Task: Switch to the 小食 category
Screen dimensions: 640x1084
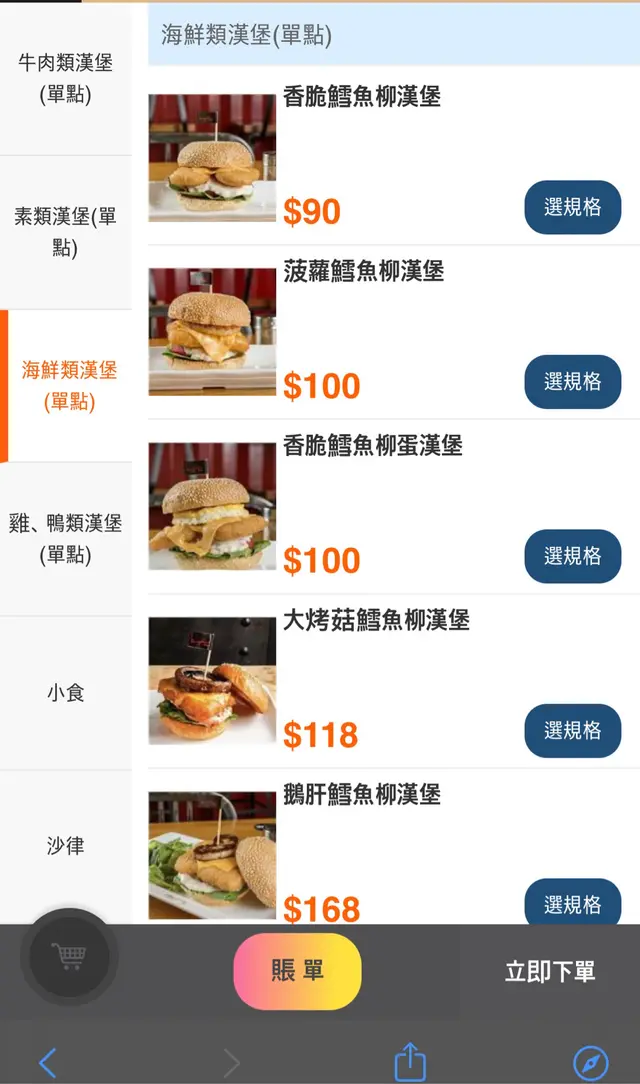Action: pyautogui.click(x=65, y=692)
